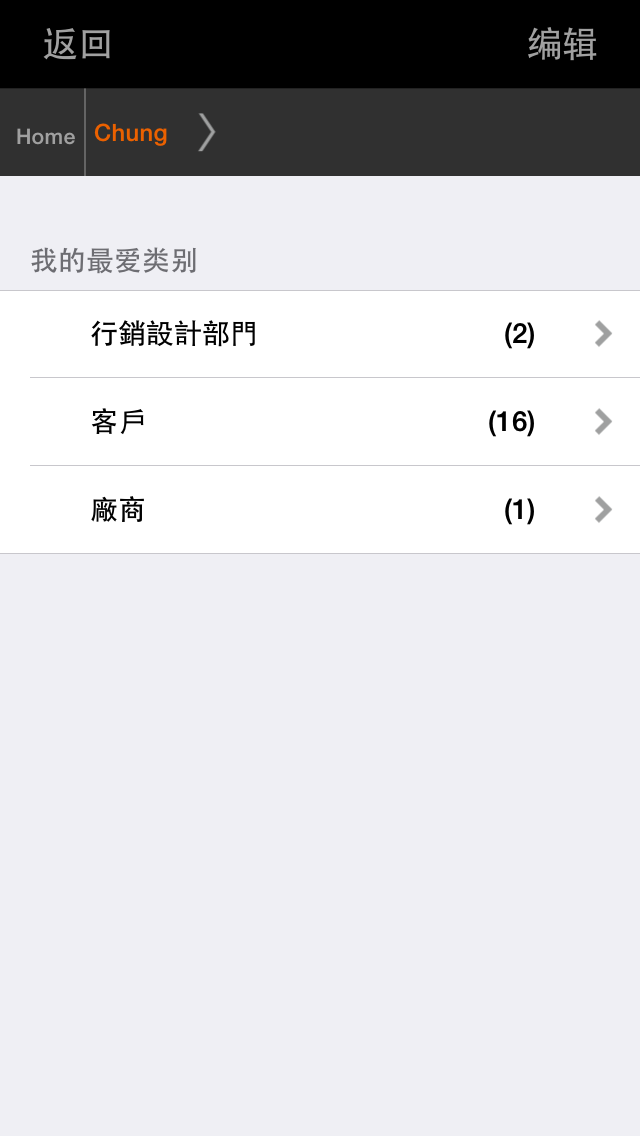Go to Home in the breadcrumb

tap(45, 136)
